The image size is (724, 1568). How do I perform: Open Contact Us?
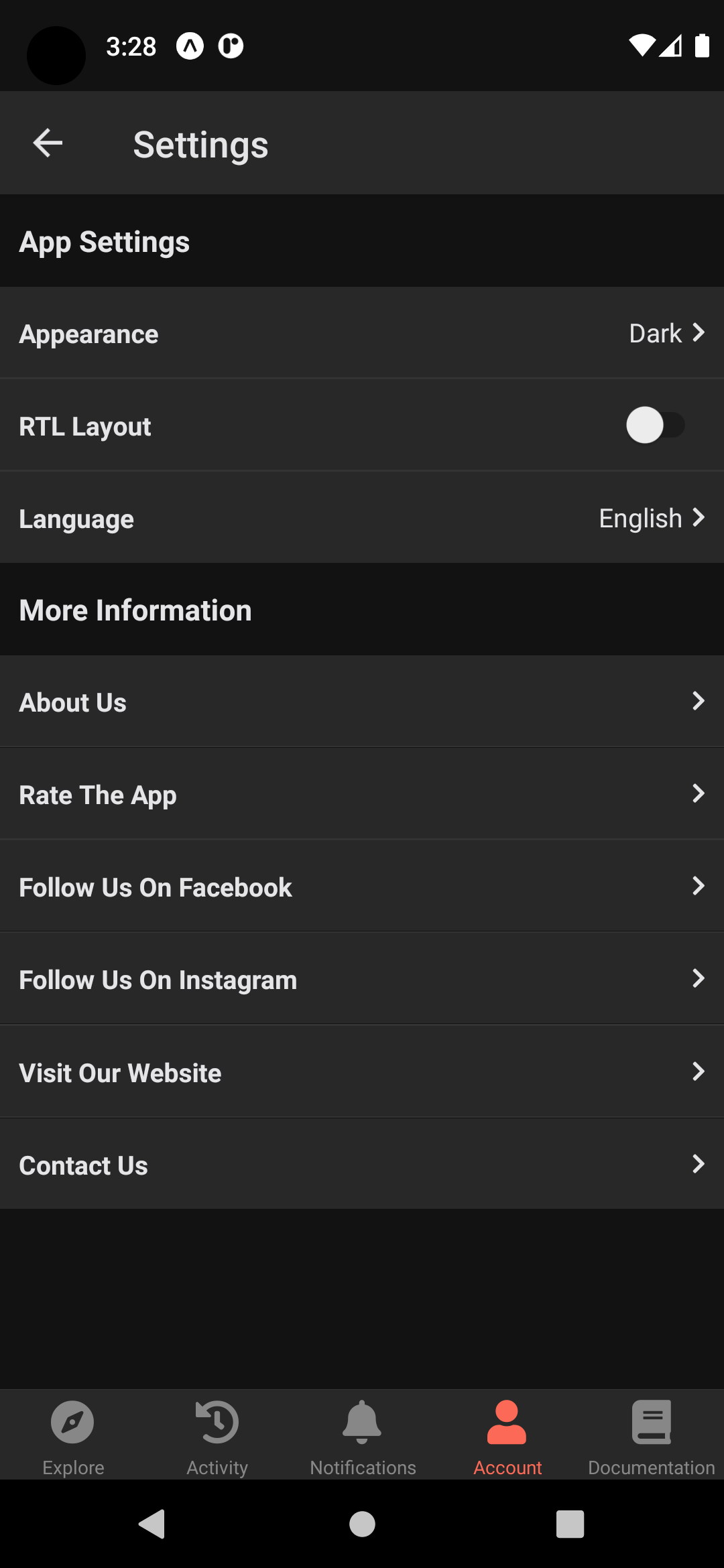tap(362, 1165)
